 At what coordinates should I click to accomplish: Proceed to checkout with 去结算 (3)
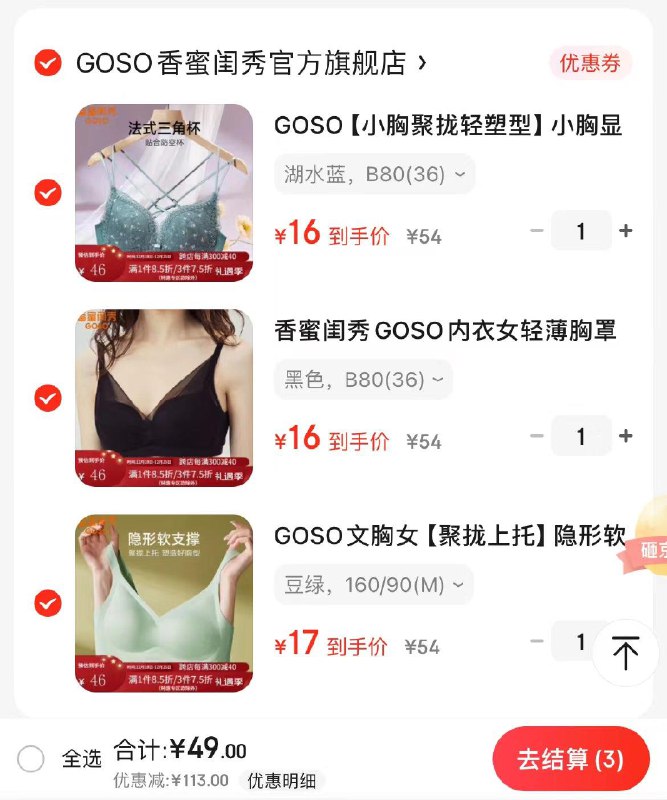click(570, 759)
